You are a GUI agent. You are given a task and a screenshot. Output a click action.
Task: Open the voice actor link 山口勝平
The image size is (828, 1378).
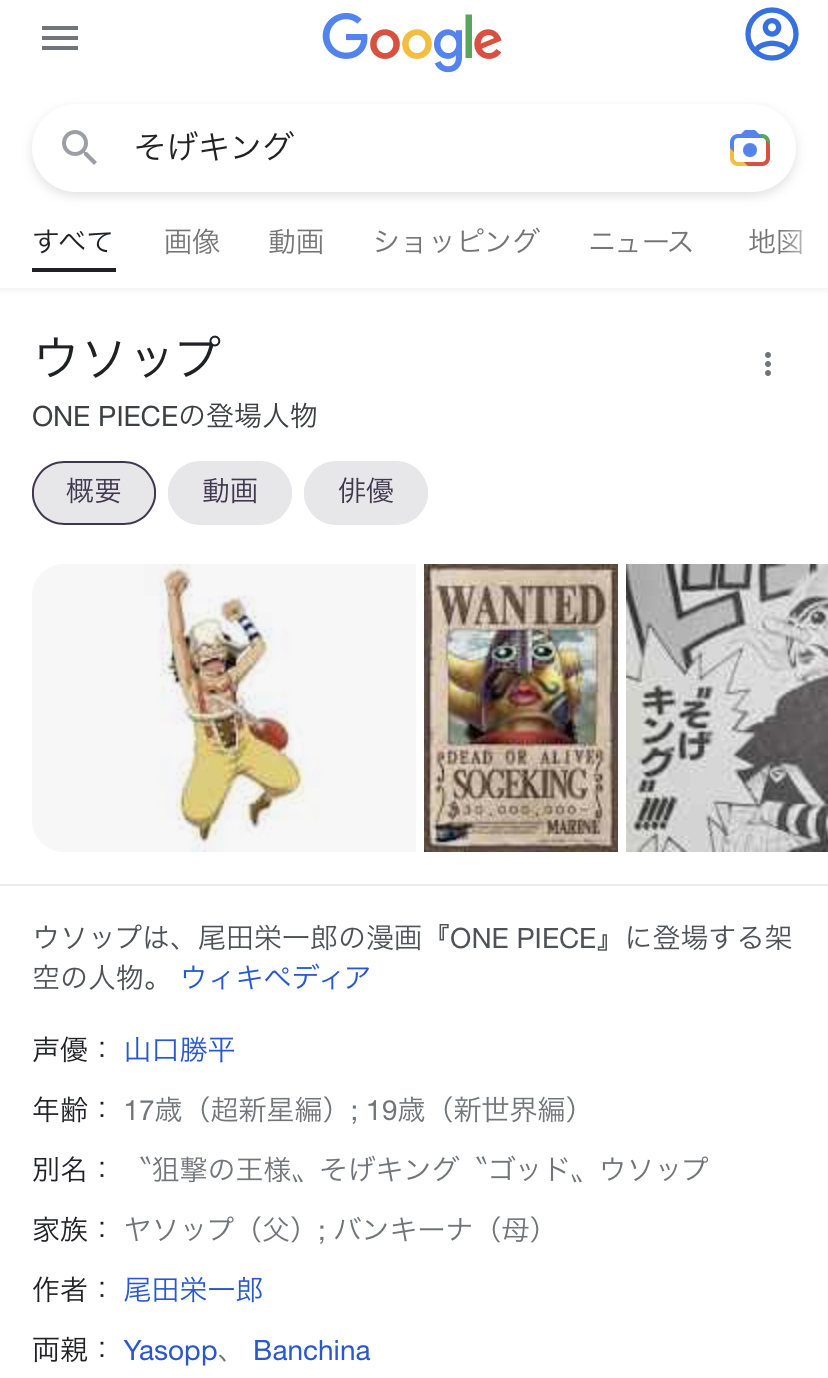(x=180, y=1049)
